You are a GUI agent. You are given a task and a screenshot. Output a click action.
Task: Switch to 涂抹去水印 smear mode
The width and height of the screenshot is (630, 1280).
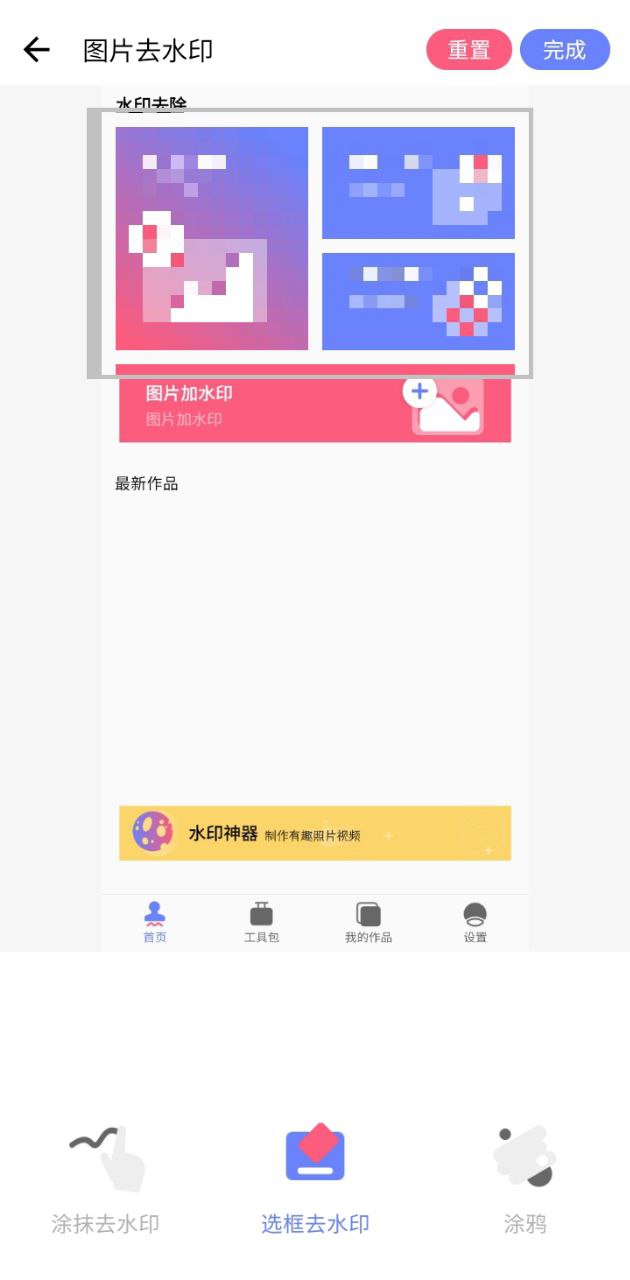click(106, 1180)
